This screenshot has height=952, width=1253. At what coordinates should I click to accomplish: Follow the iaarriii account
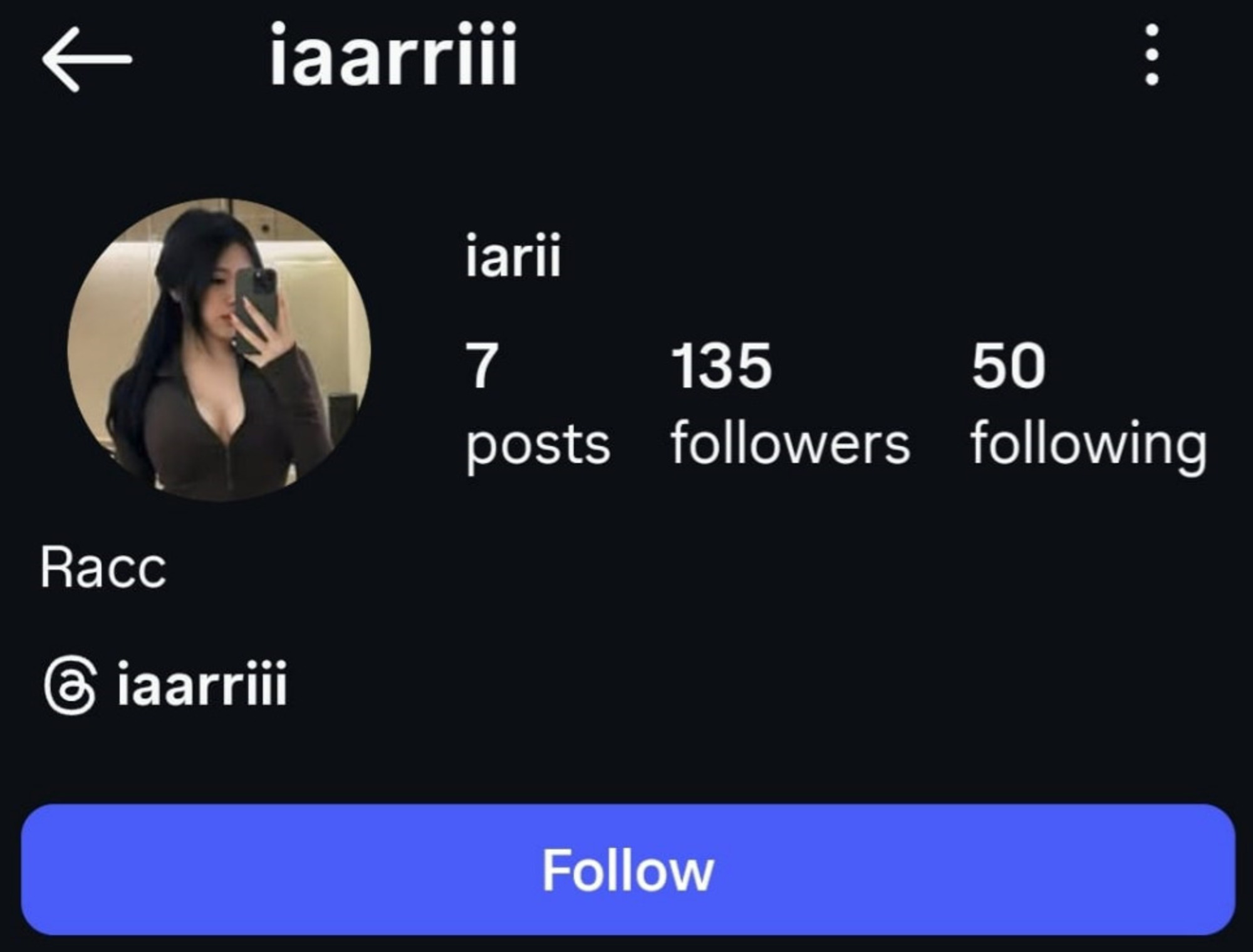[628, 869]
